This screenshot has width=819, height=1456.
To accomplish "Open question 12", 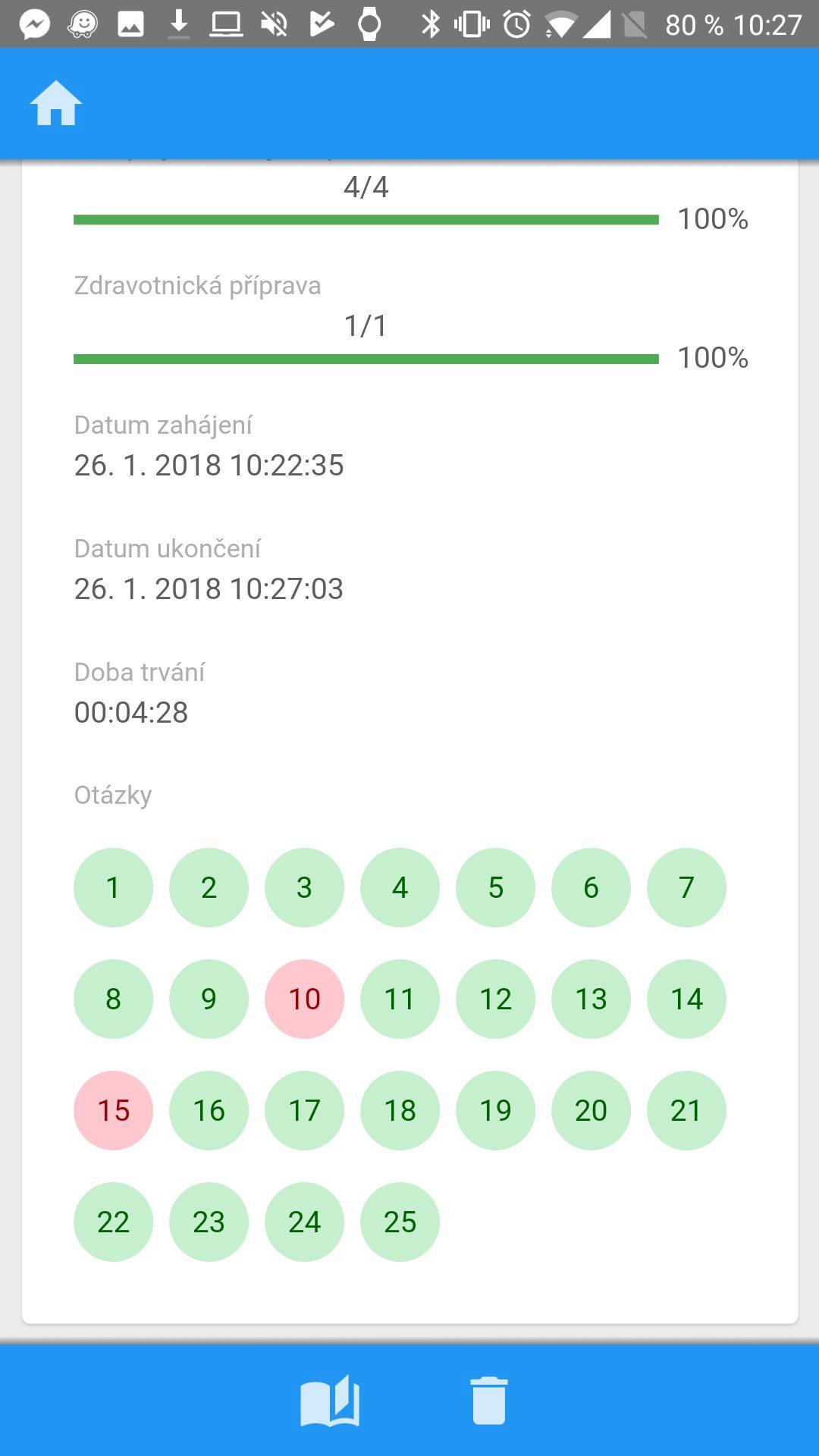I will click(x=495, y=999).
